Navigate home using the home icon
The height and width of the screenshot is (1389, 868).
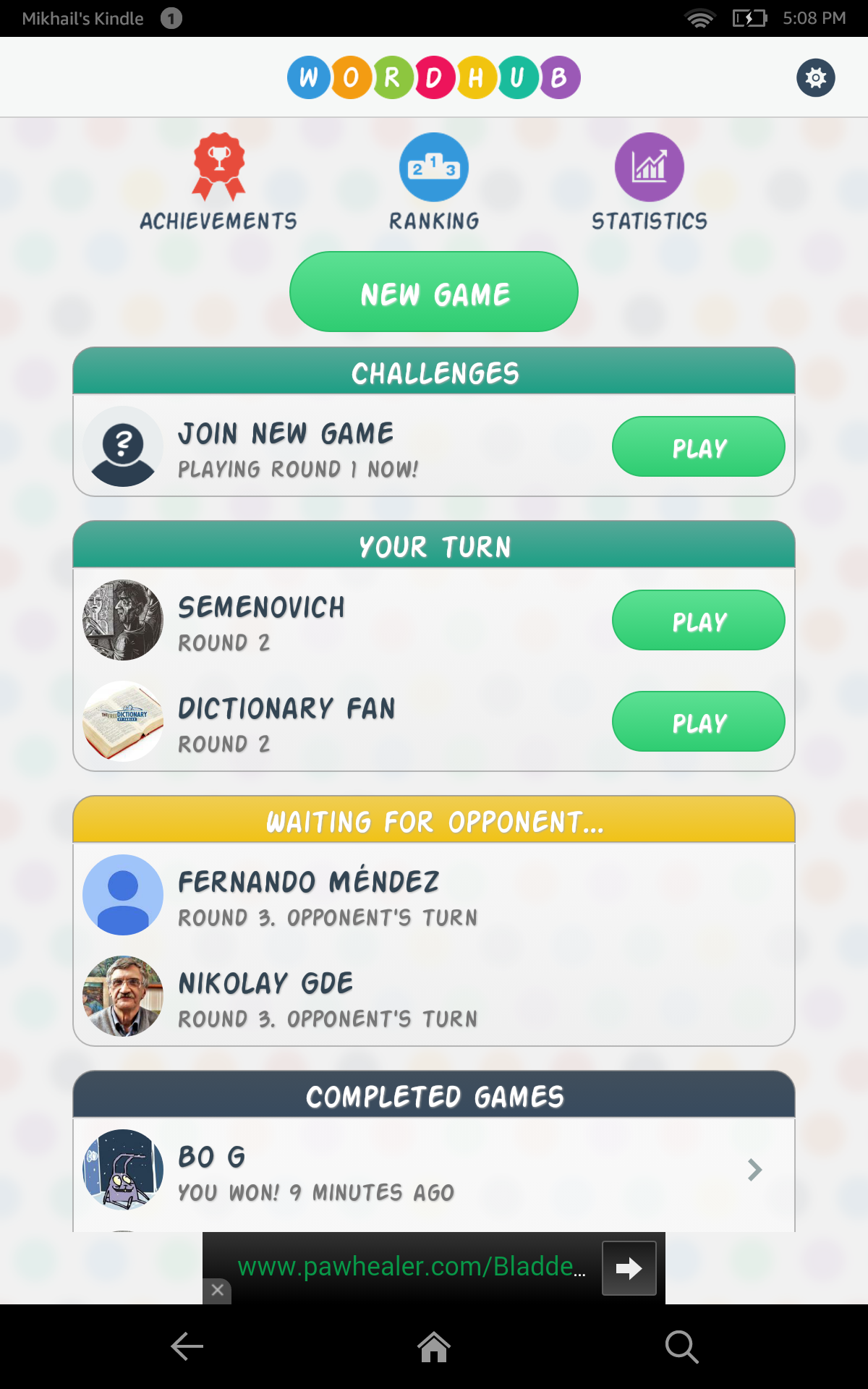point(433,1346)
